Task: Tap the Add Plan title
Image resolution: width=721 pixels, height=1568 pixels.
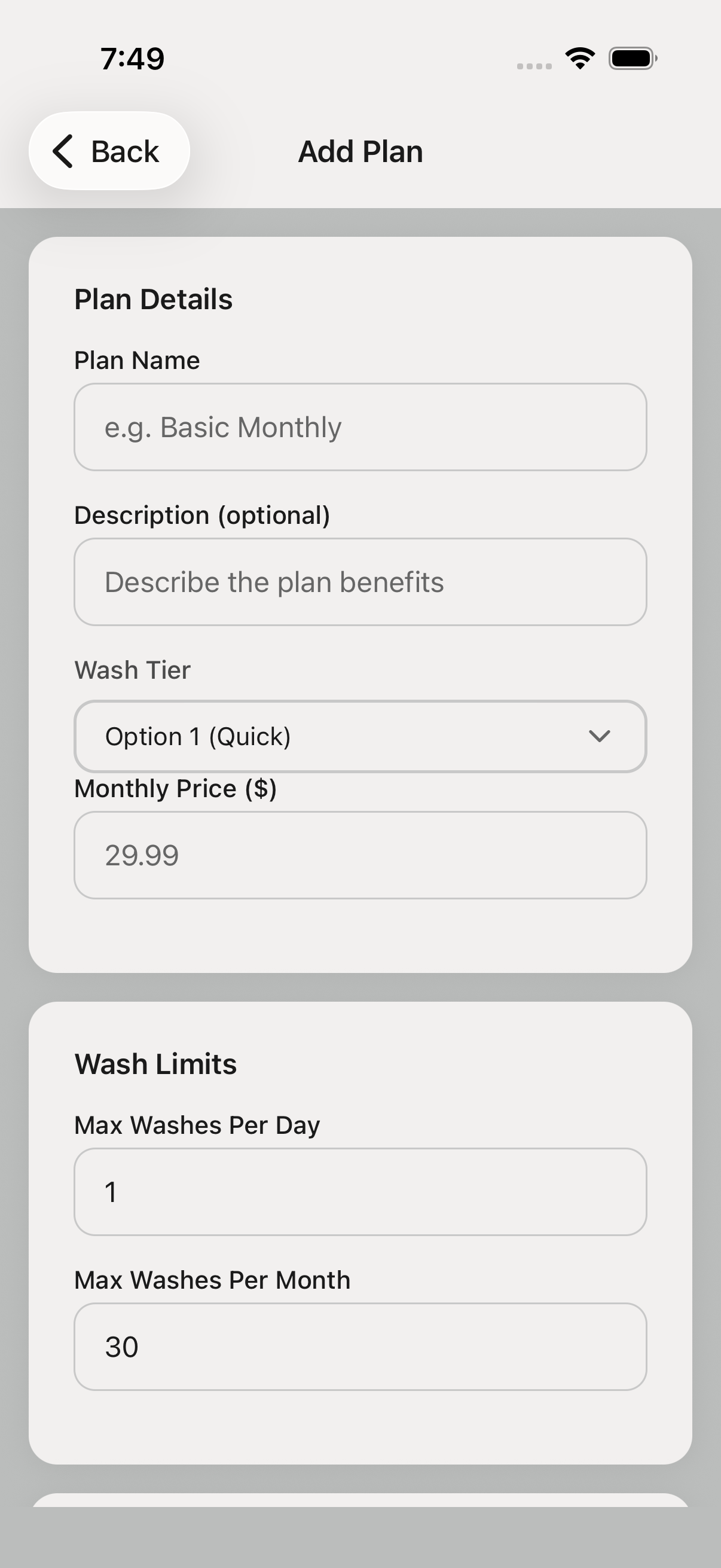Action: coord(360,151)
